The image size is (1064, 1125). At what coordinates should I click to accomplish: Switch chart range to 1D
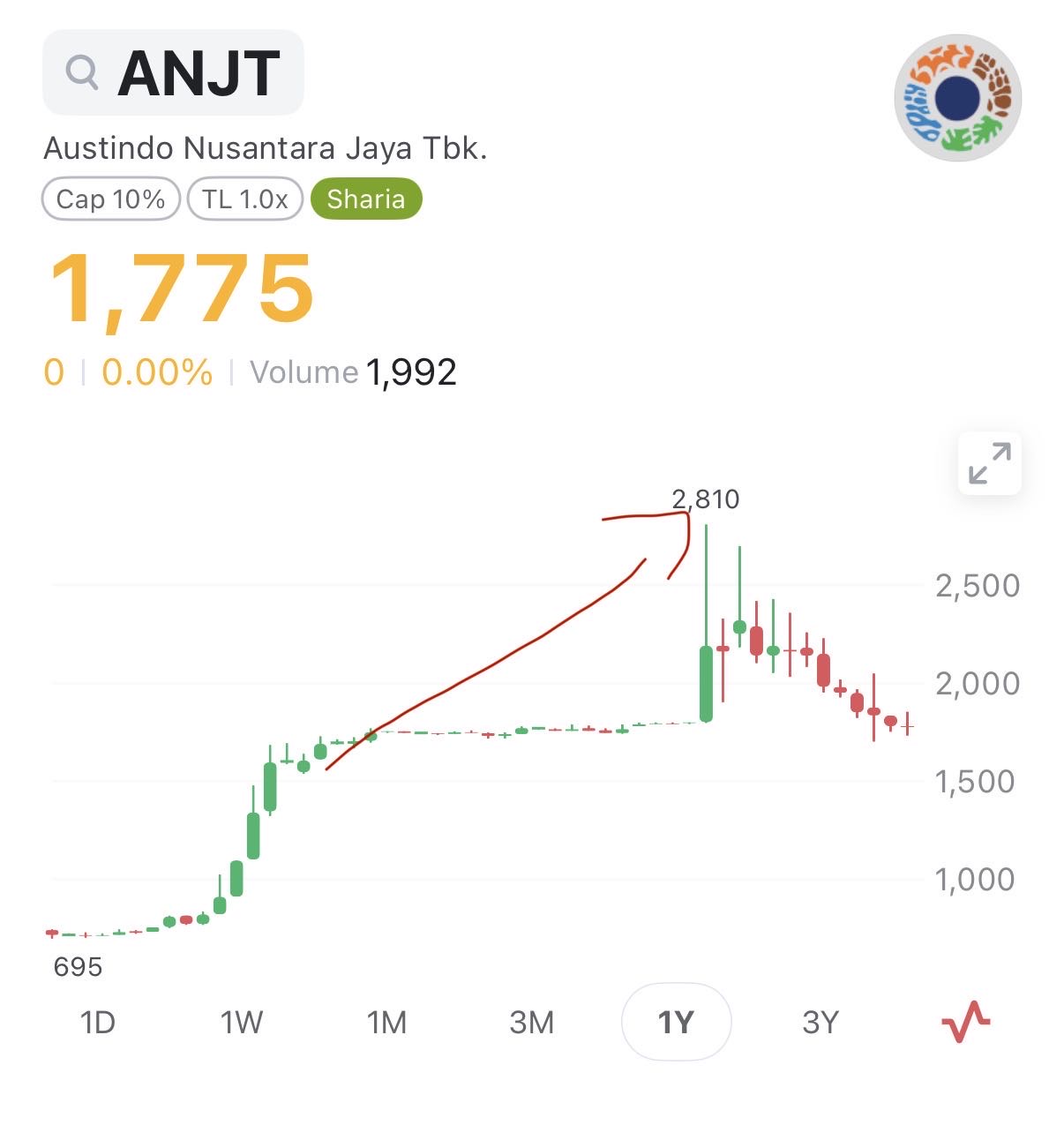97,1022
